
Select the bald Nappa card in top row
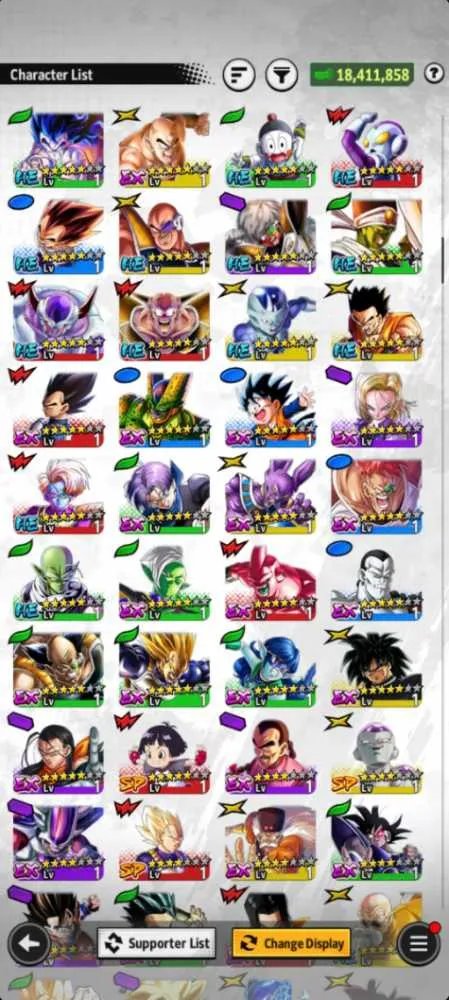165,149
